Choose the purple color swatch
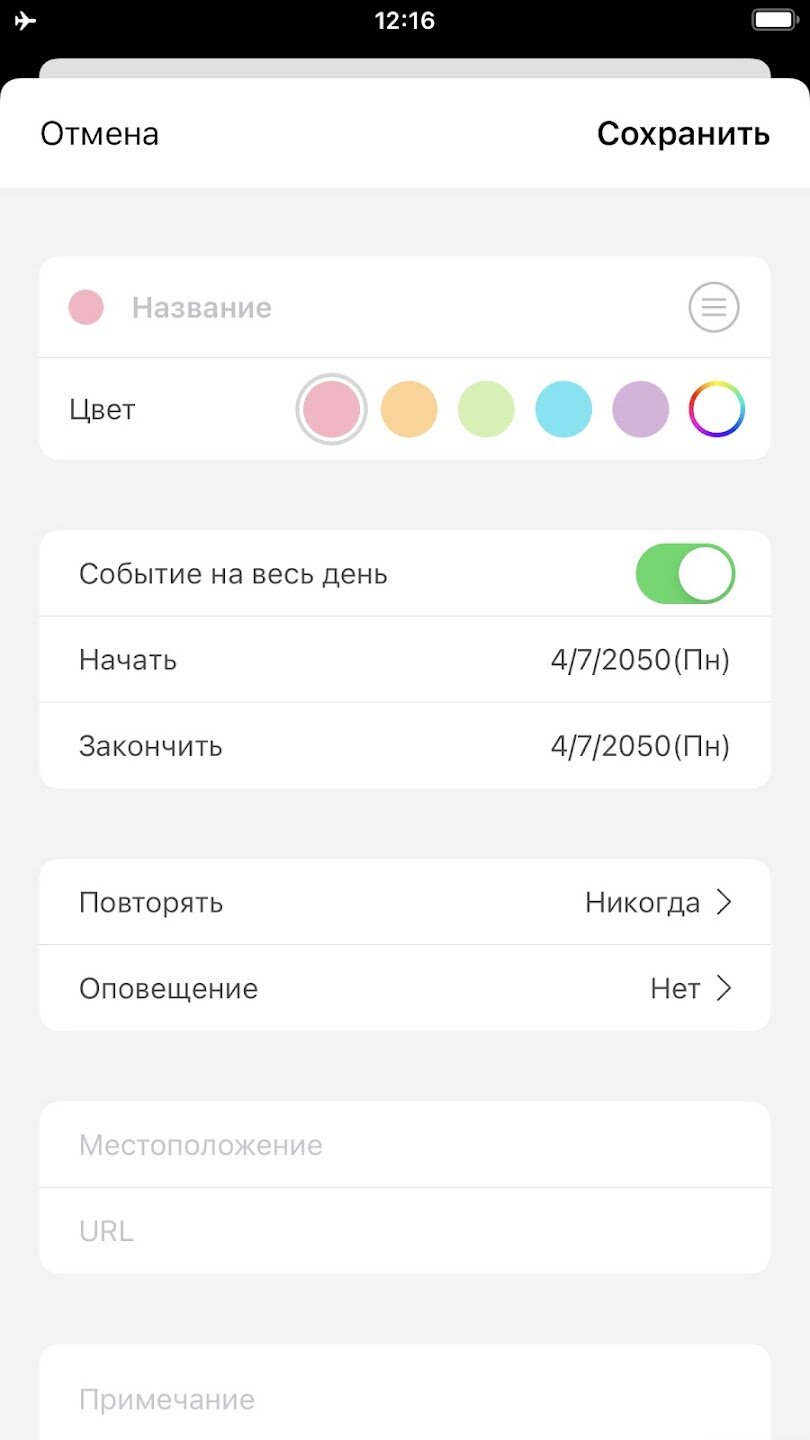810x1440 pixels. click(x=640, y=409)
